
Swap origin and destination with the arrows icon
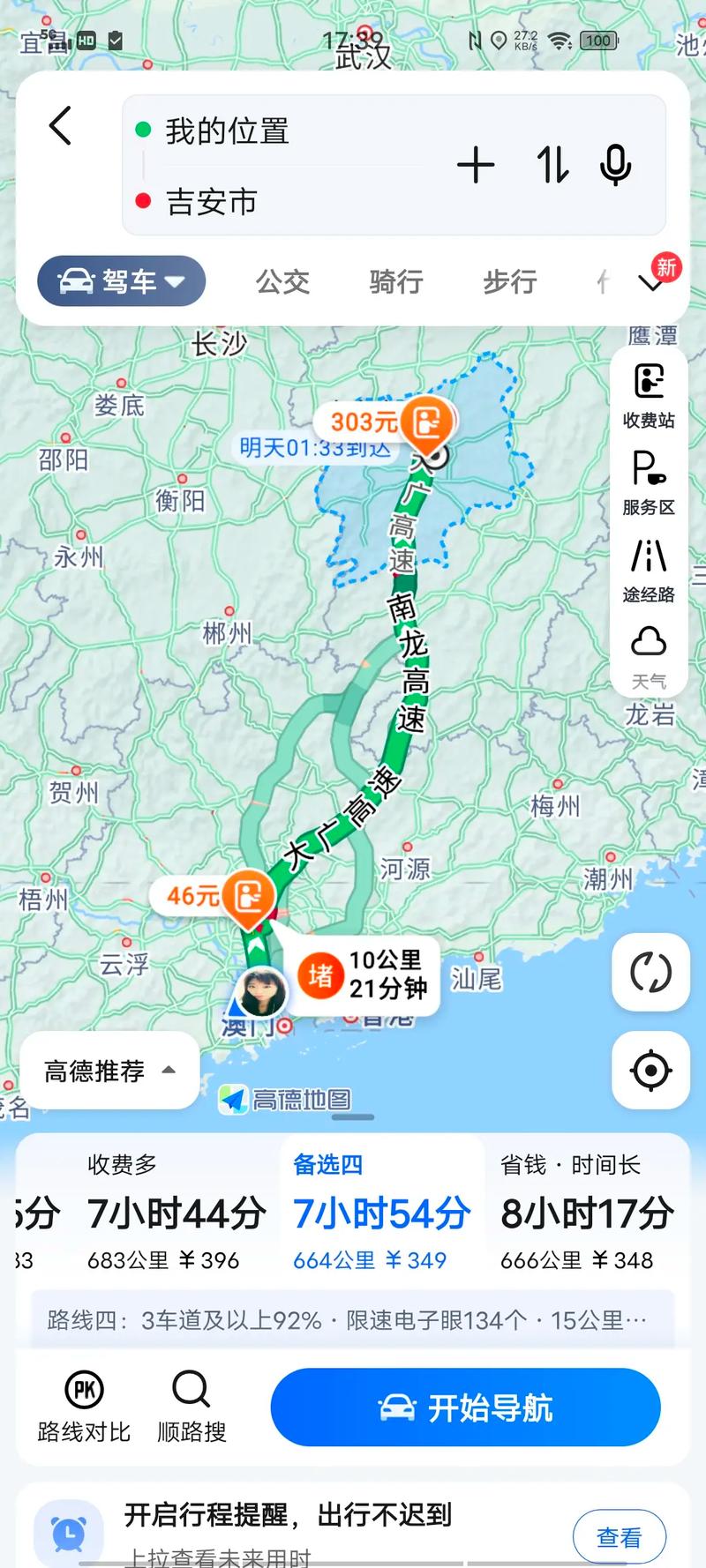[x=551, y=166]
